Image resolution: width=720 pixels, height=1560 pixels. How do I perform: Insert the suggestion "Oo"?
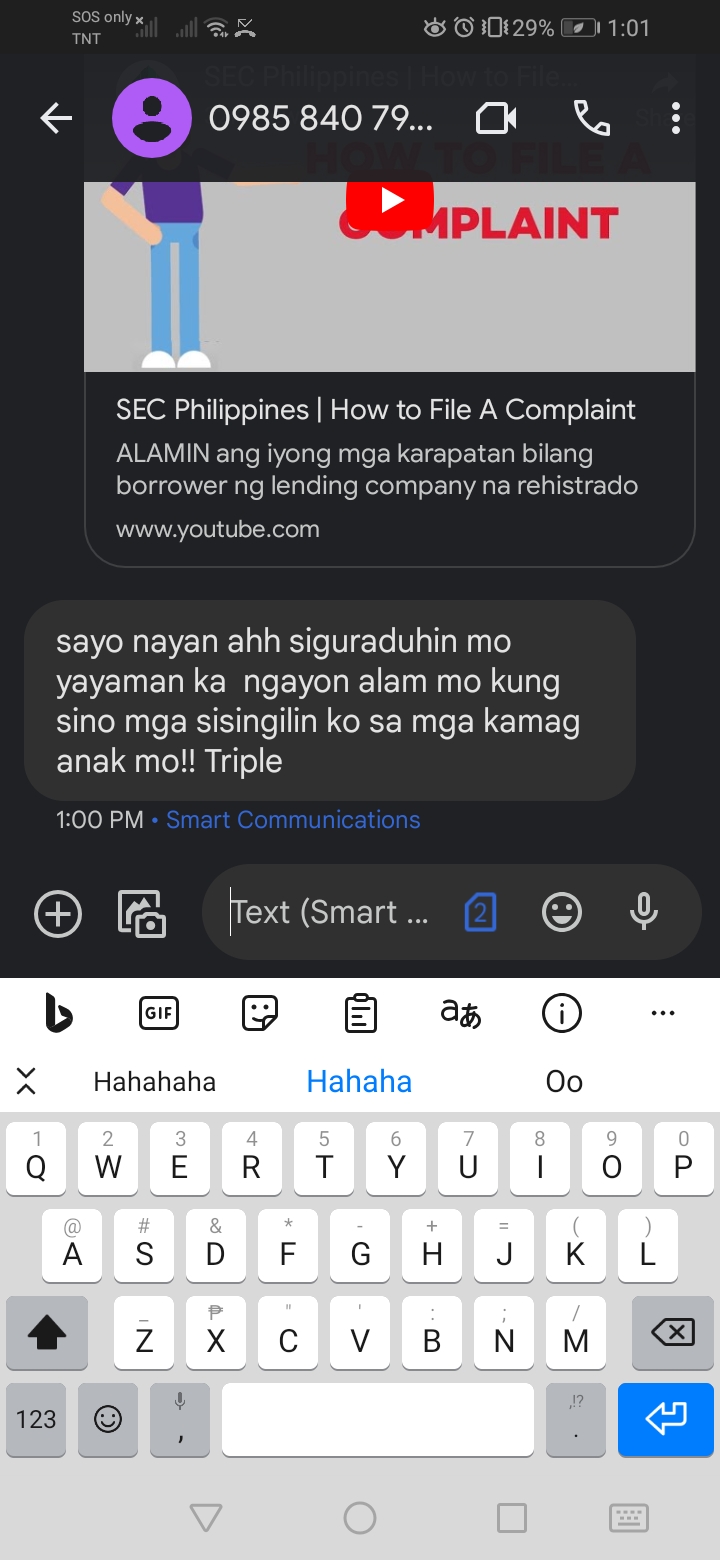point(564,1081)
